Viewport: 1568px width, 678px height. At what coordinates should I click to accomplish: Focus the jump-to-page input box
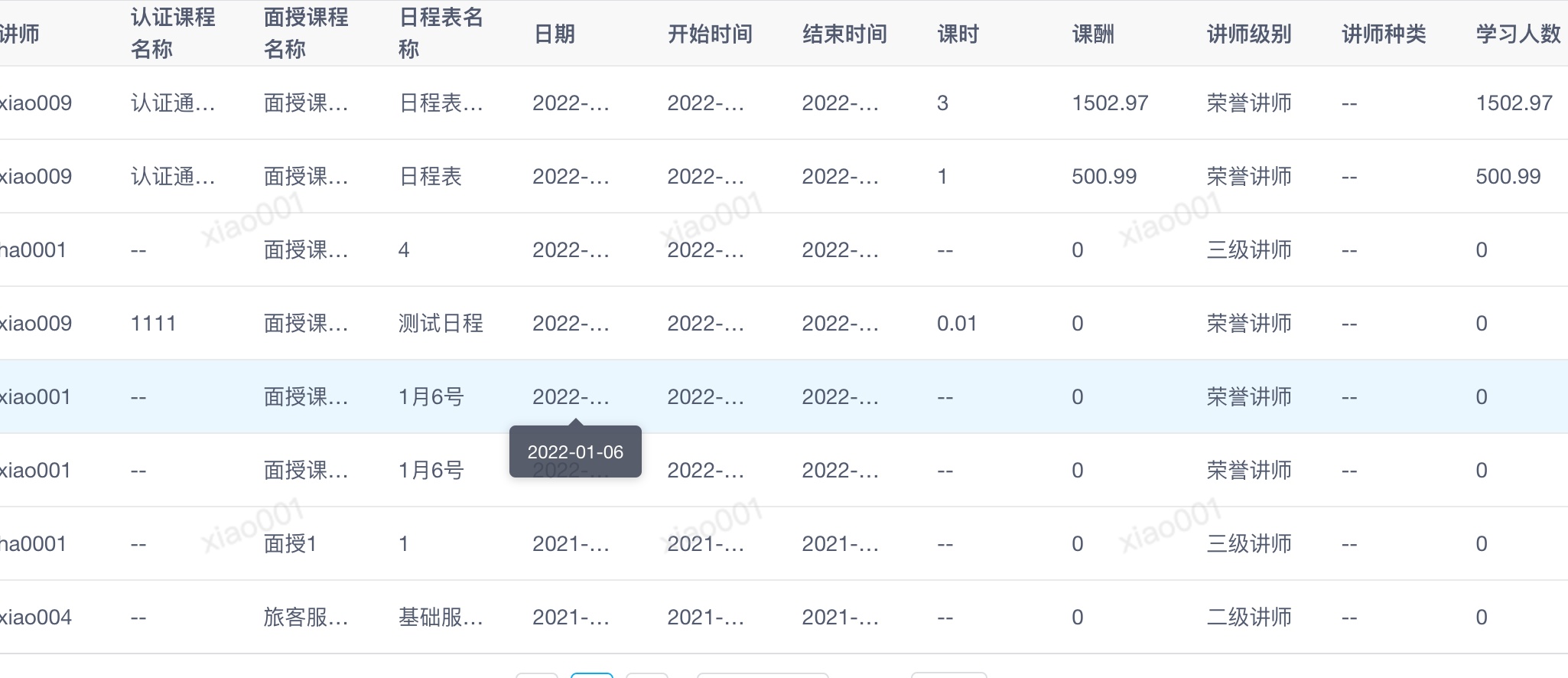pyautogui.click(x=949, y=675)
